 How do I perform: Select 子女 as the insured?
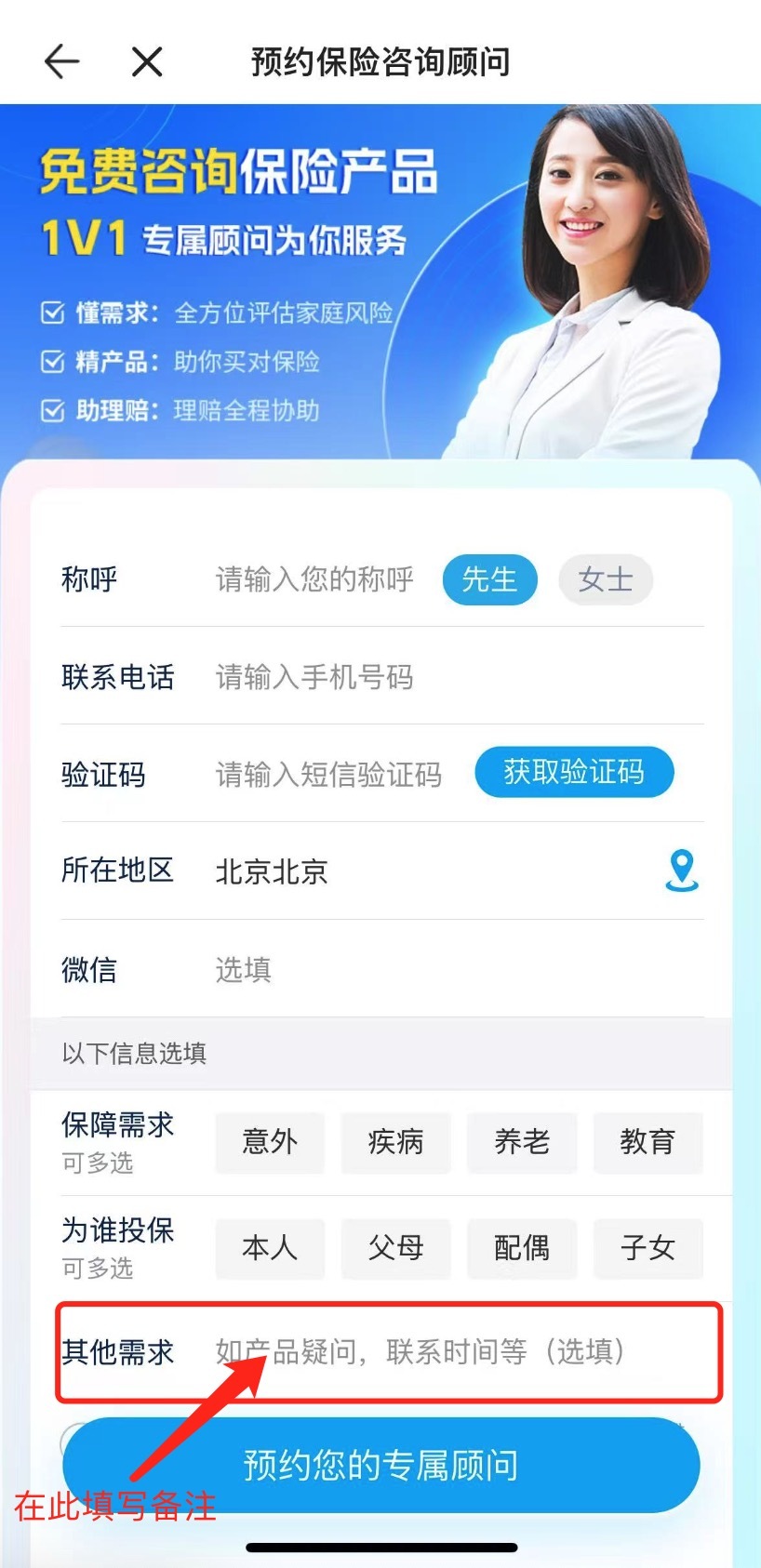coord(648,1247)
